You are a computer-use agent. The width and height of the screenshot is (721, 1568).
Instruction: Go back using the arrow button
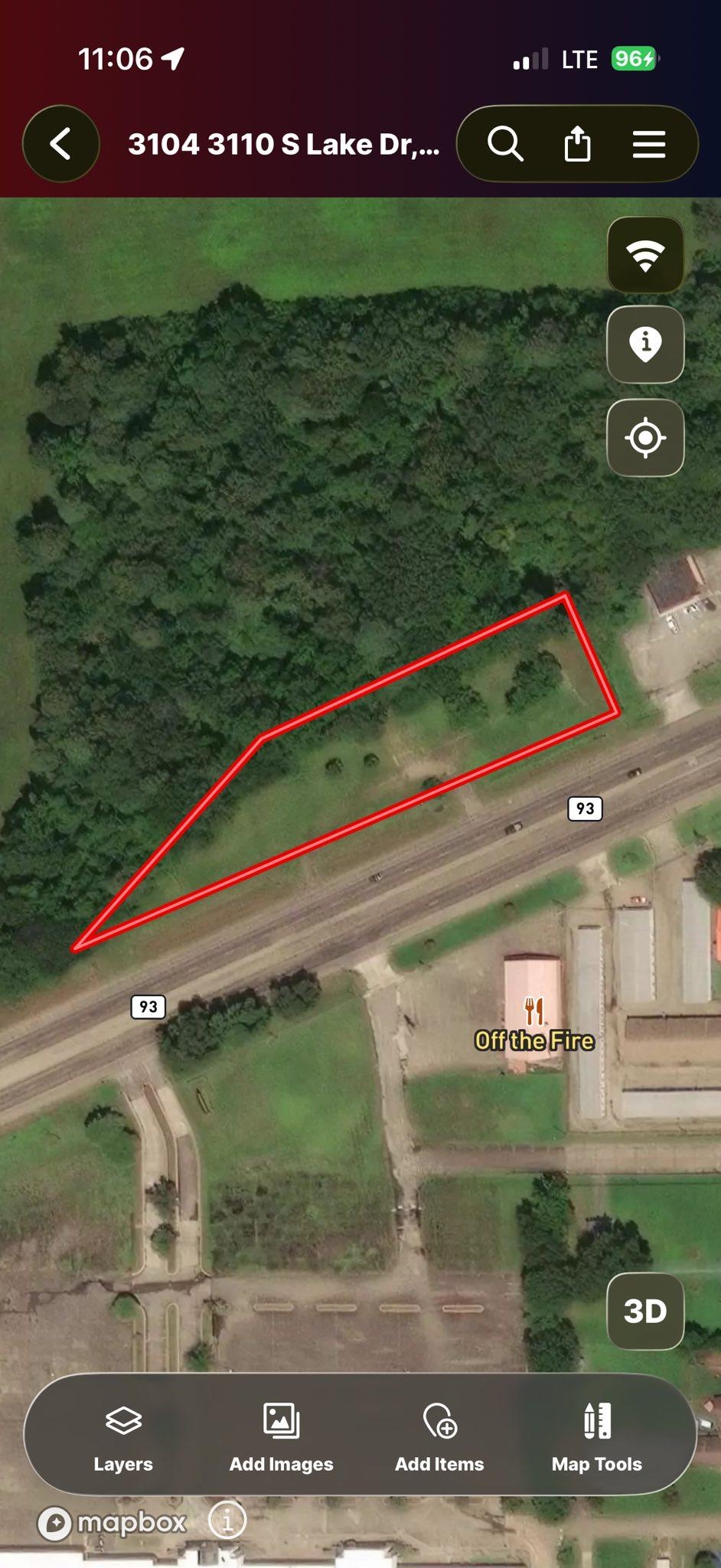click(61, 144)
